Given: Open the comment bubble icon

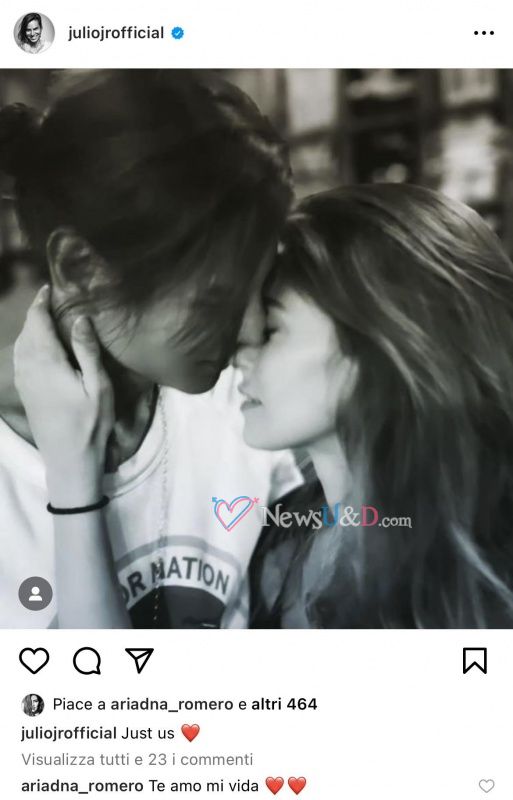Looking at the screenshot, I should click(87, 661).
